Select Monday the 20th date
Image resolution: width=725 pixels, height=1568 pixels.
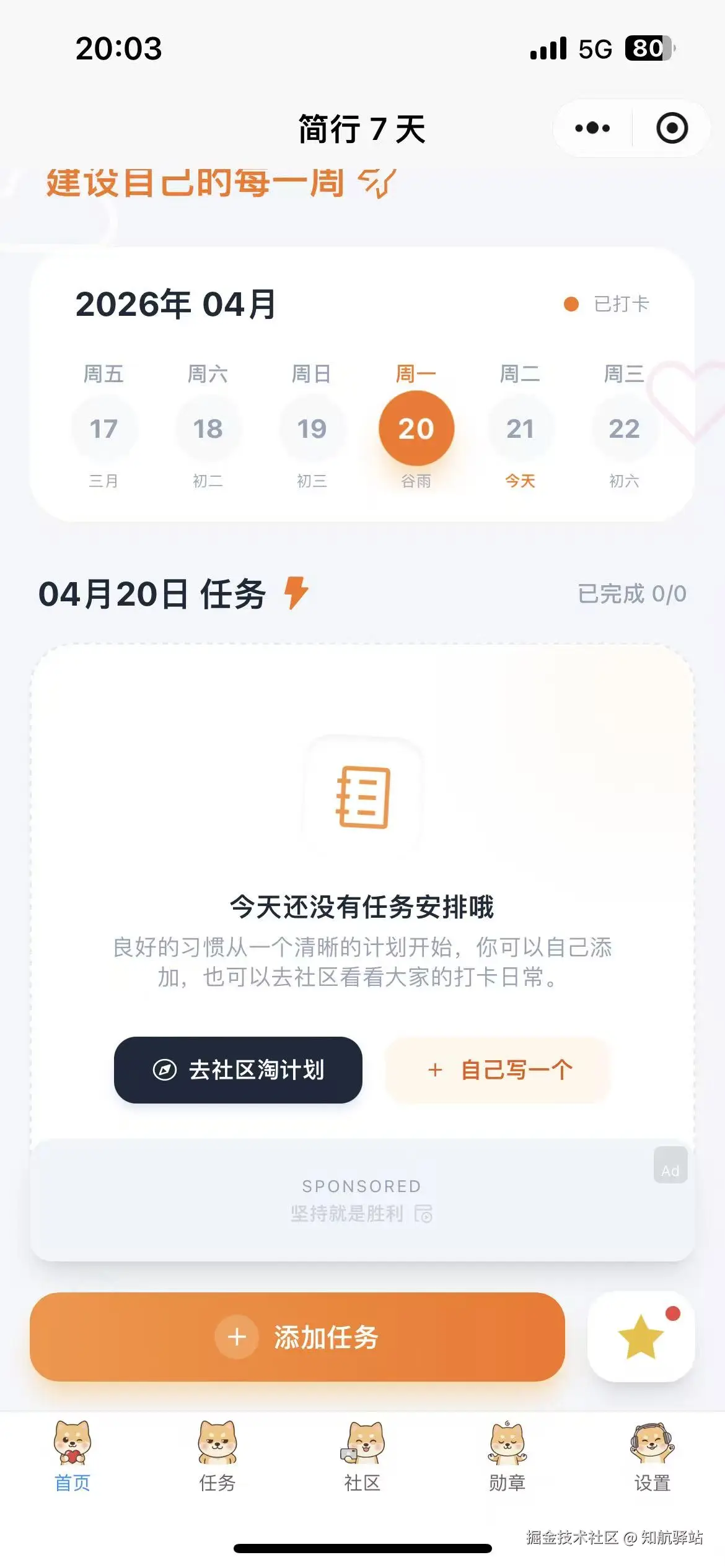tap(416, 429)
